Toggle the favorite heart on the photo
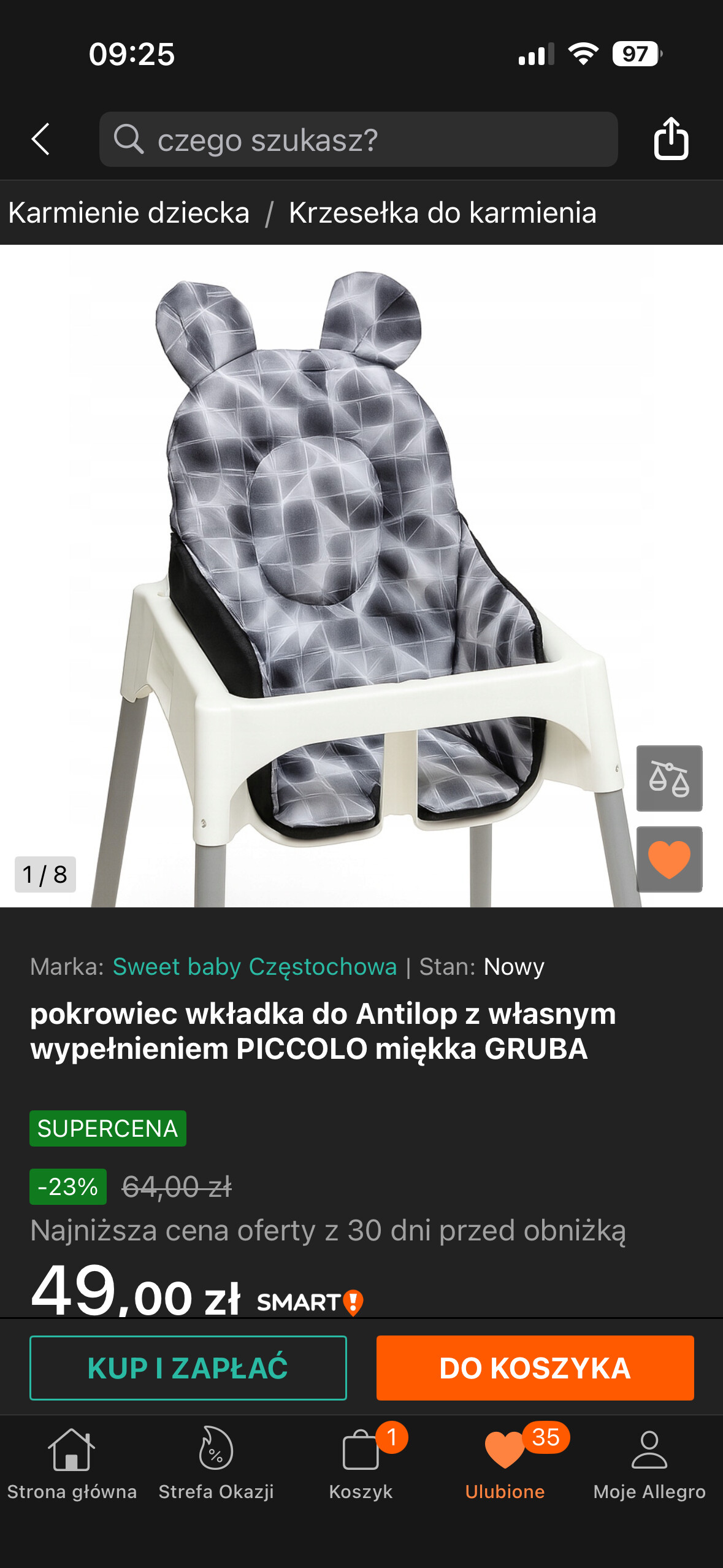Viewport: 723px width, 1568px height. click(669, 859)
